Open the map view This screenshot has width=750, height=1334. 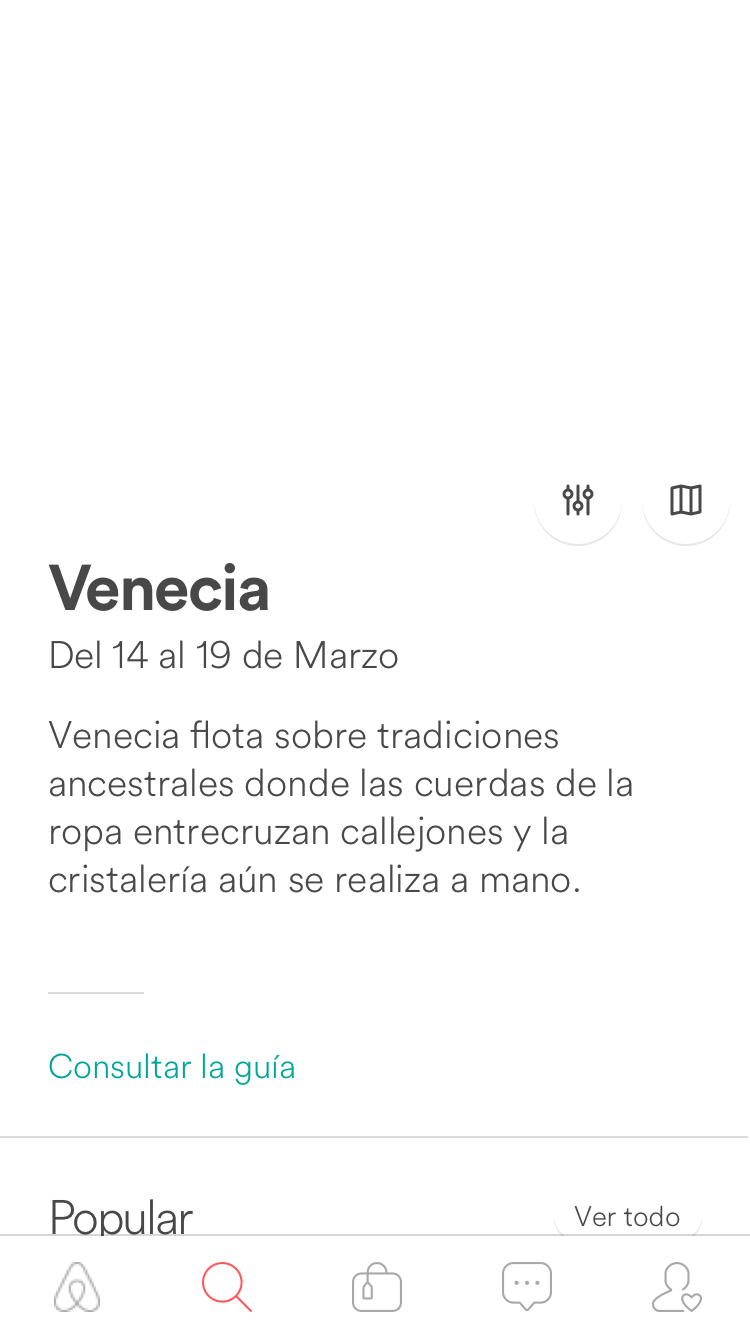686,500
